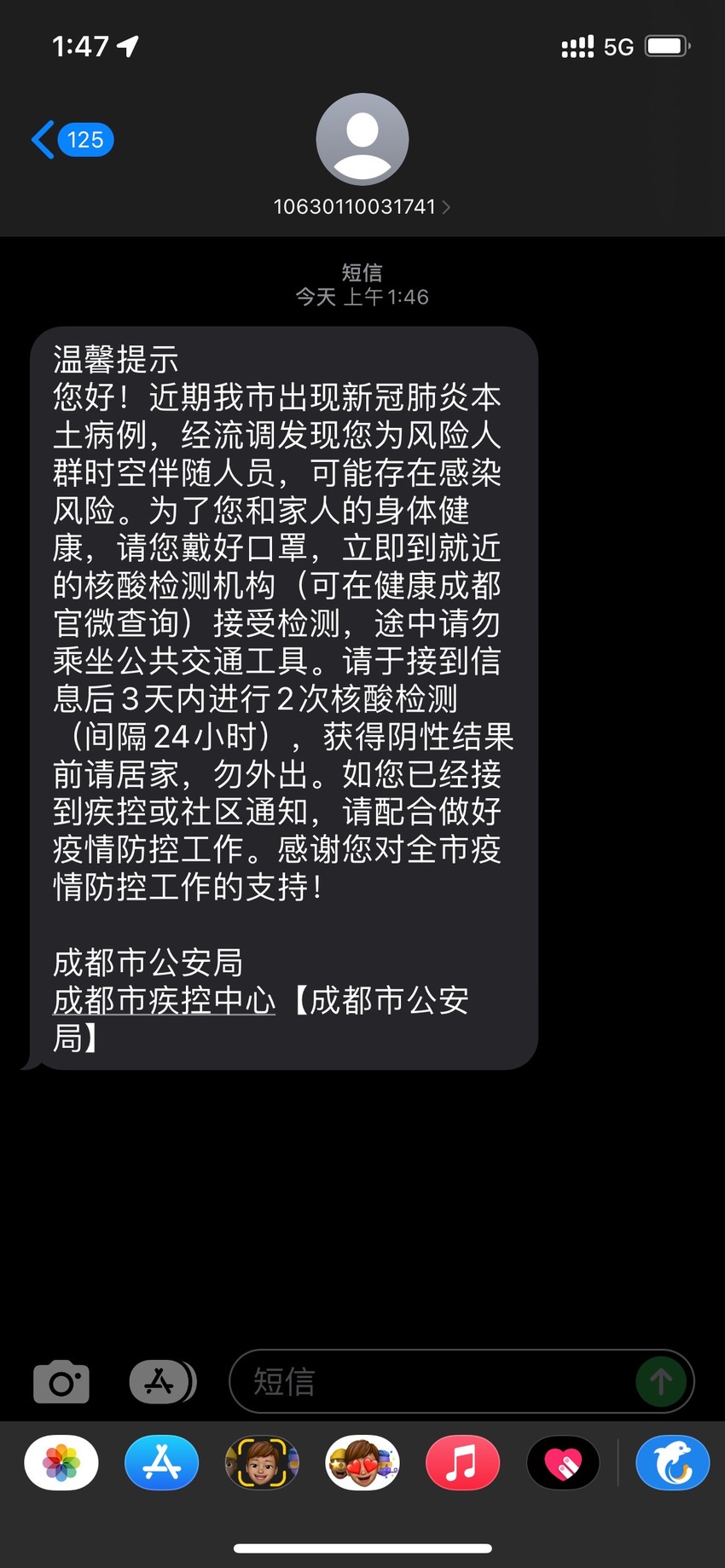Go back to the message list

[72, 140]
